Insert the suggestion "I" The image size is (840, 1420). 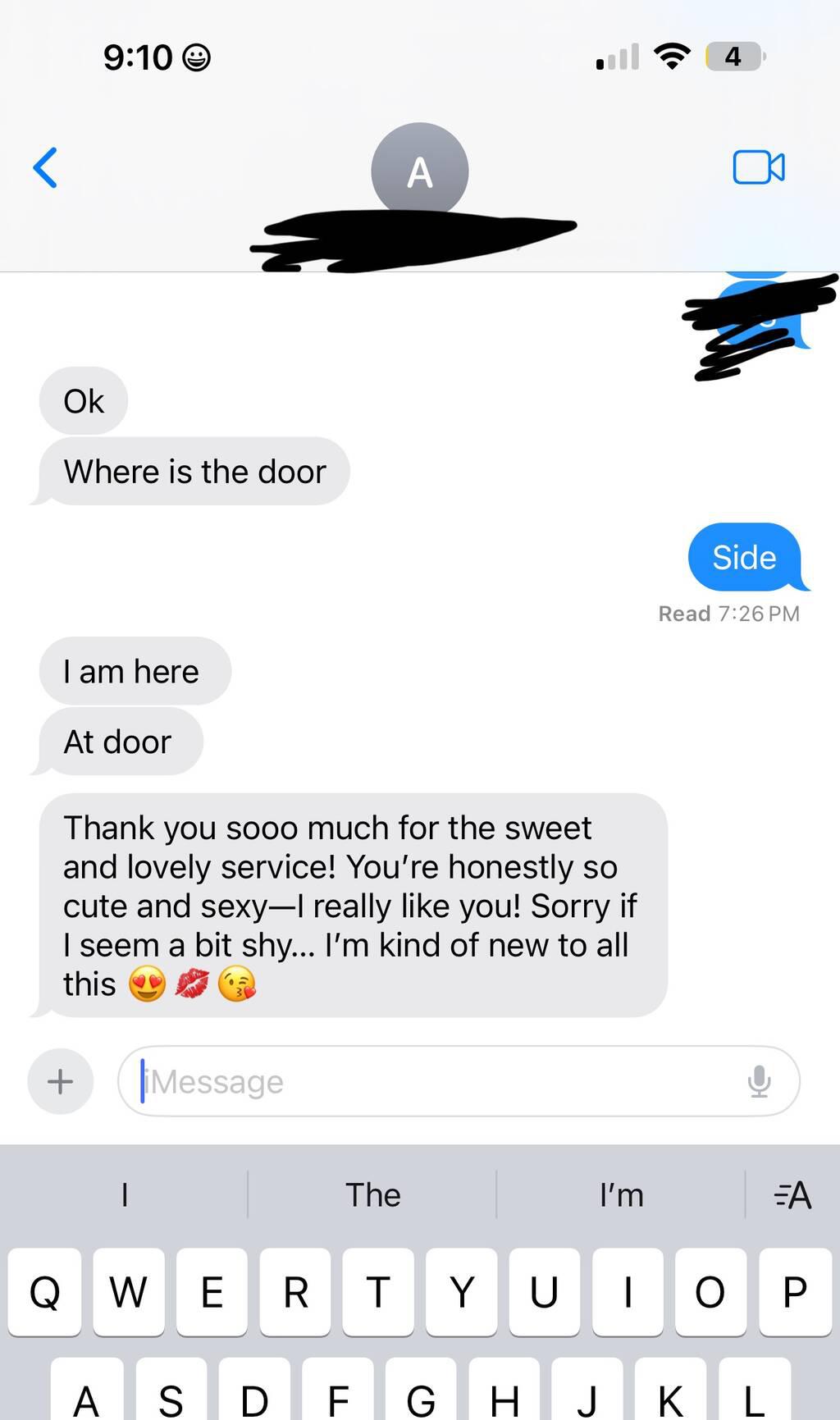click(125, 1194)
